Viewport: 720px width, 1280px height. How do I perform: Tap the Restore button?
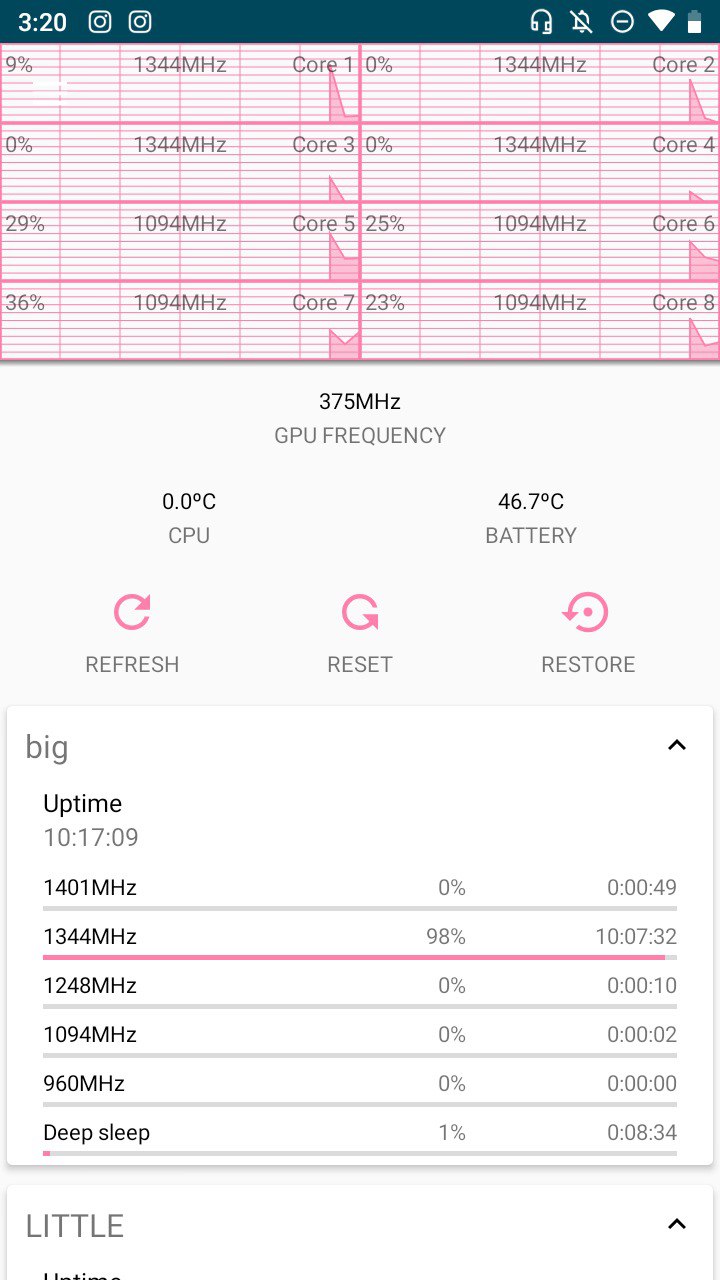pyautogui.click(x=587, y=634)
